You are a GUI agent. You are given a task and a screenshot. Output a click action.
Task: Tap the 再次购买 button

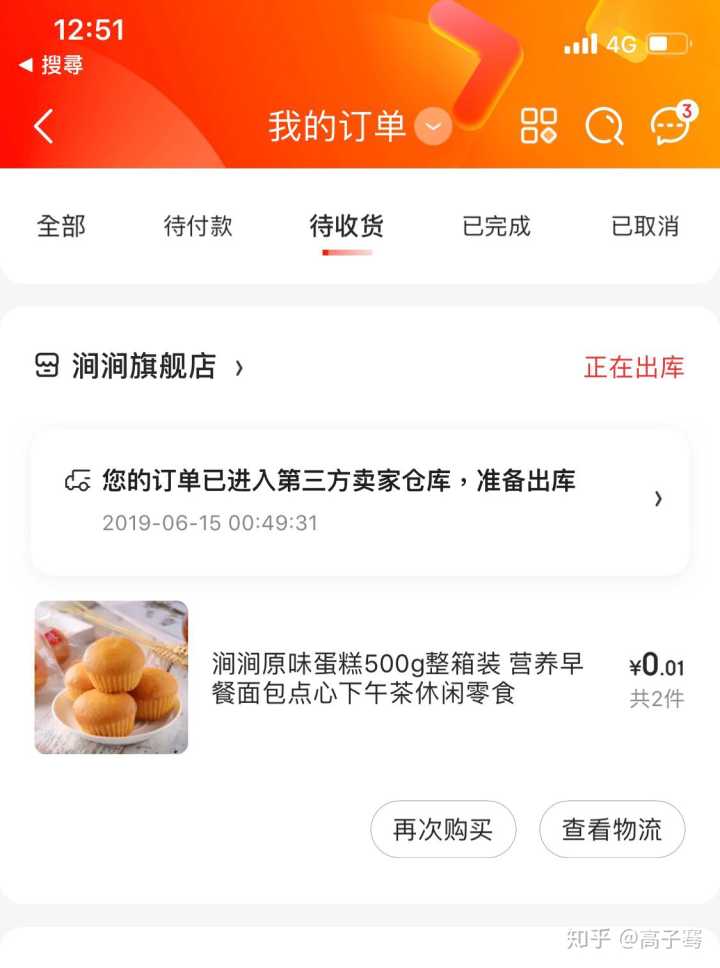[x=443, y=829]
